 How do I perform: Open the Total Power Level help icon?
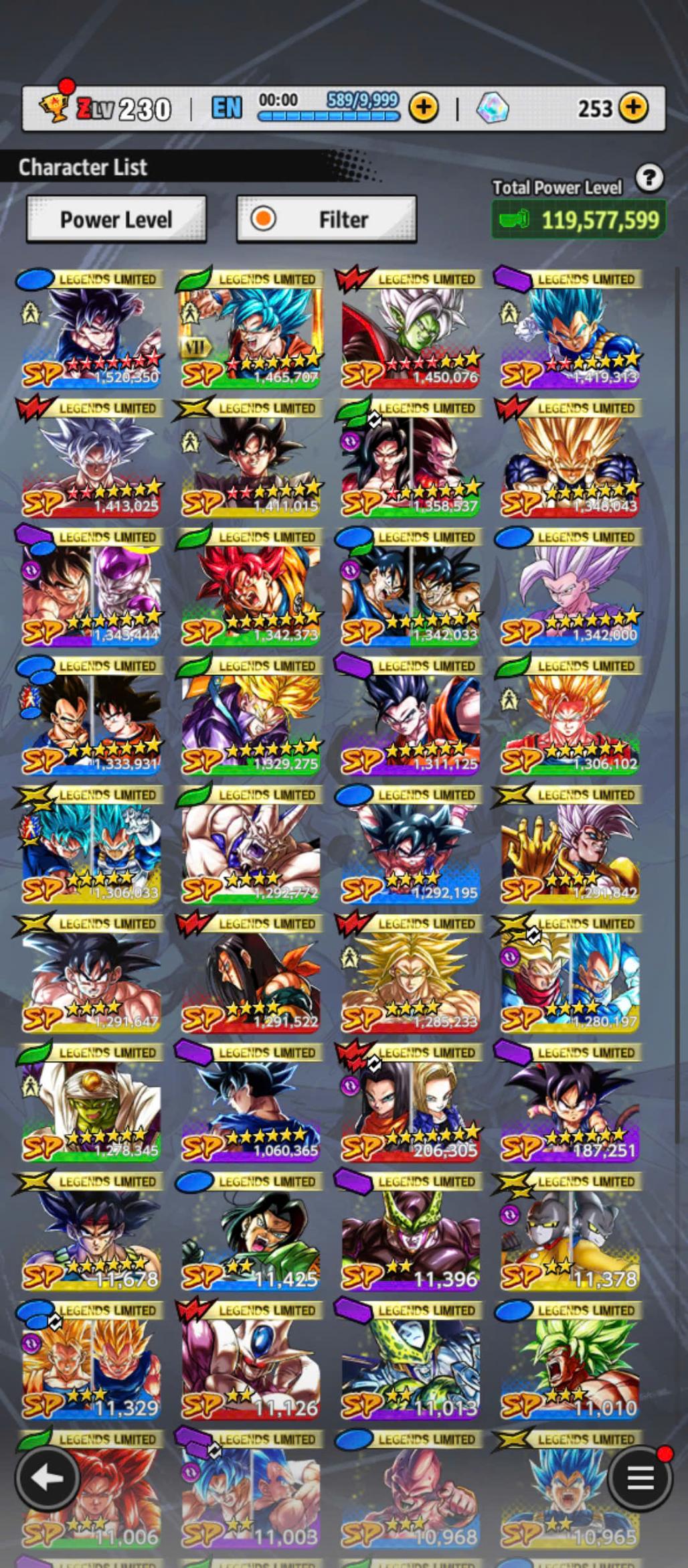click(x=649, y=179)
